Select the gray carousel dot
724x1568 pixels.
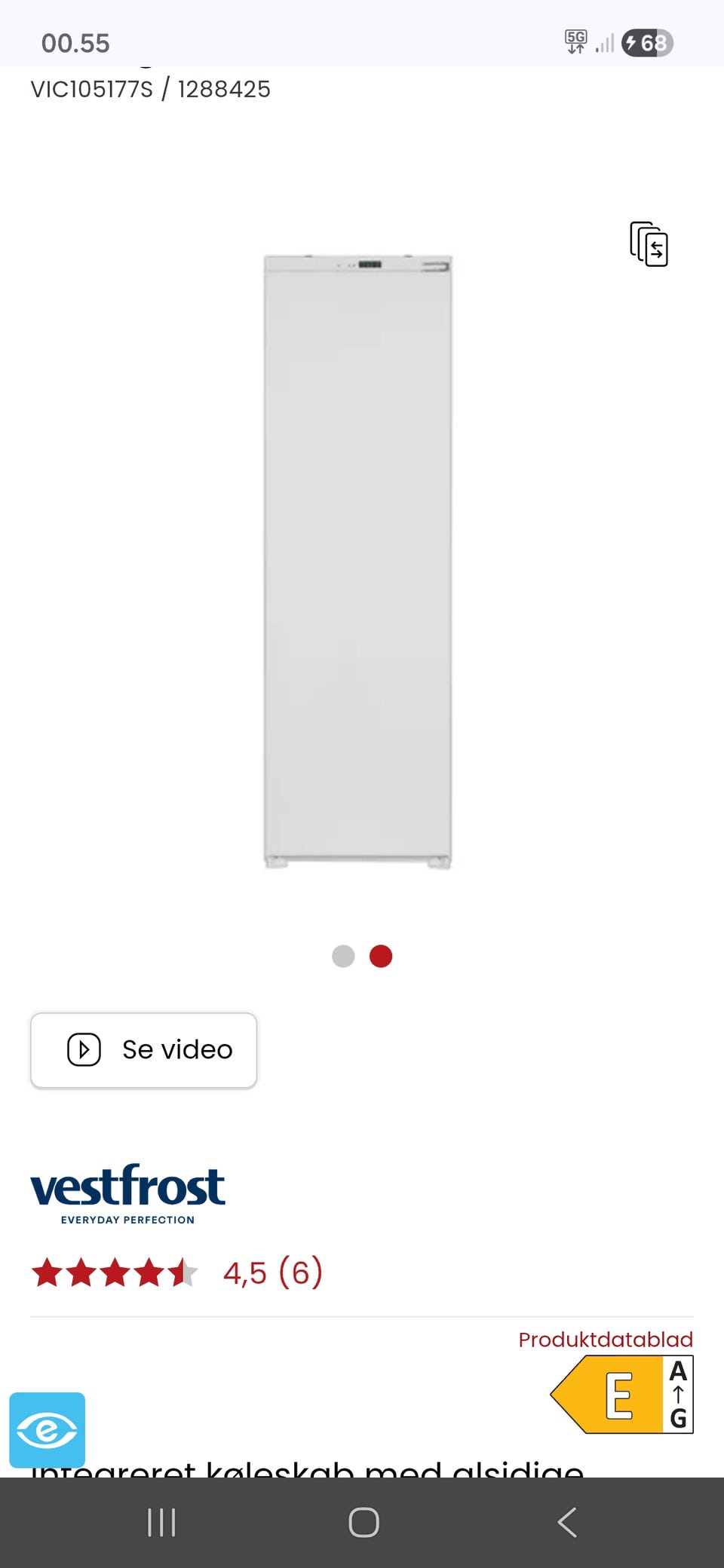344,956
